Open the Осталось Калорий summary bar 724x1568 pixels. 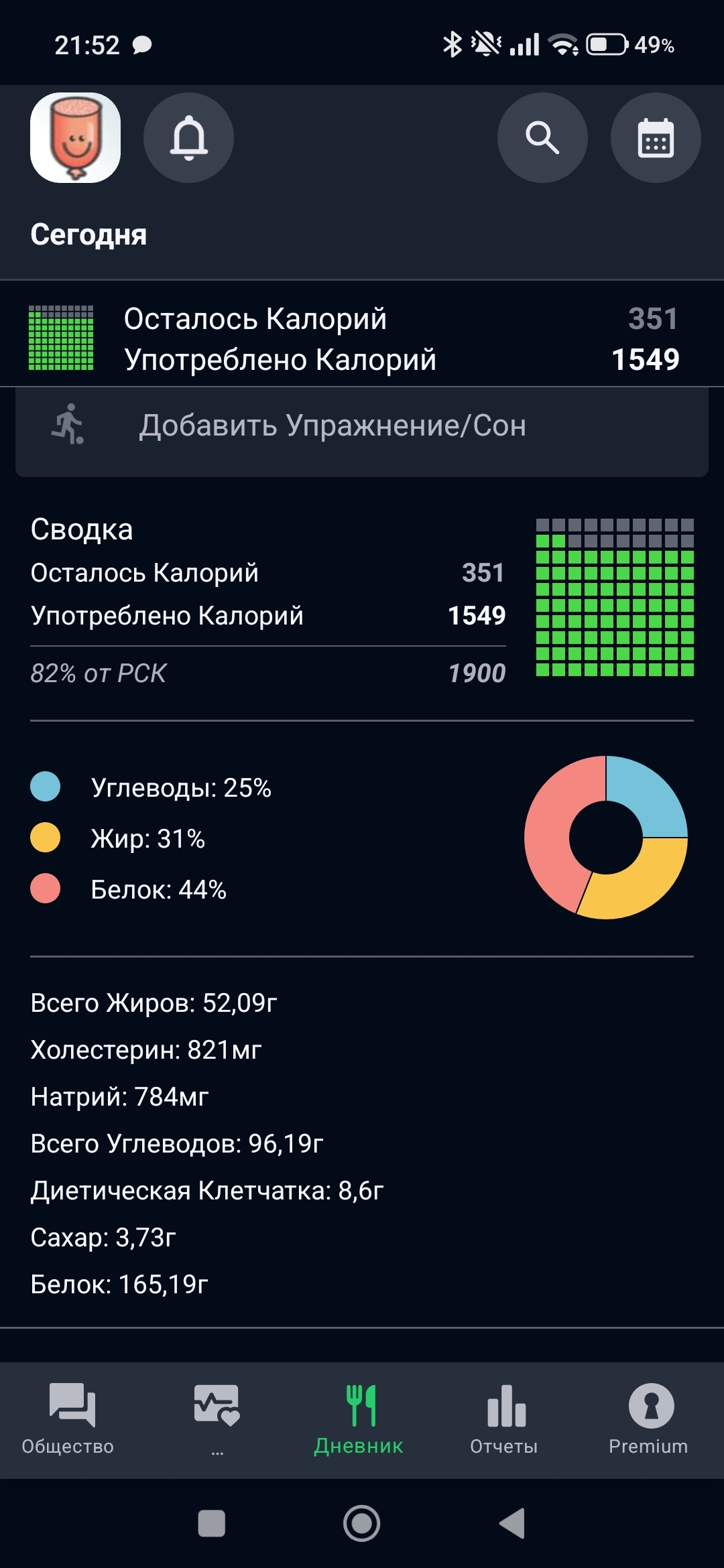(x=362, y=338)
